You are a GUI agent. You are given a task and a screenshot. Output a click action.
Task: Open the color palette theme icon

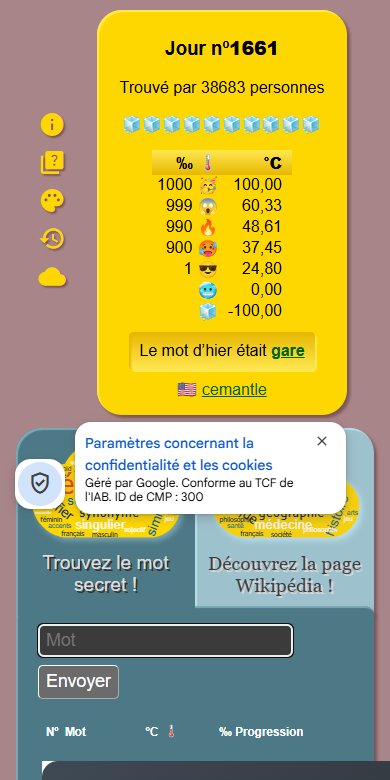tap(52, 201)
